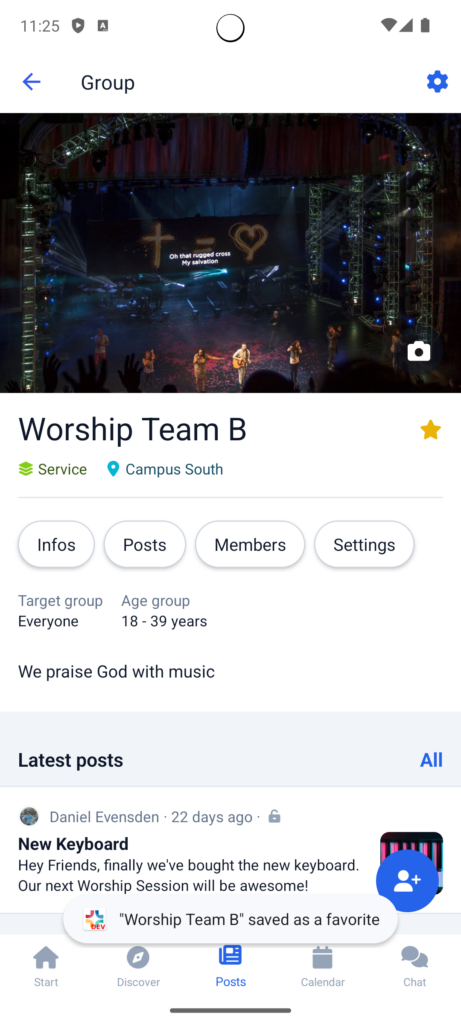
Task: Add a member with the floating button
Action: (x=407, y=881)
